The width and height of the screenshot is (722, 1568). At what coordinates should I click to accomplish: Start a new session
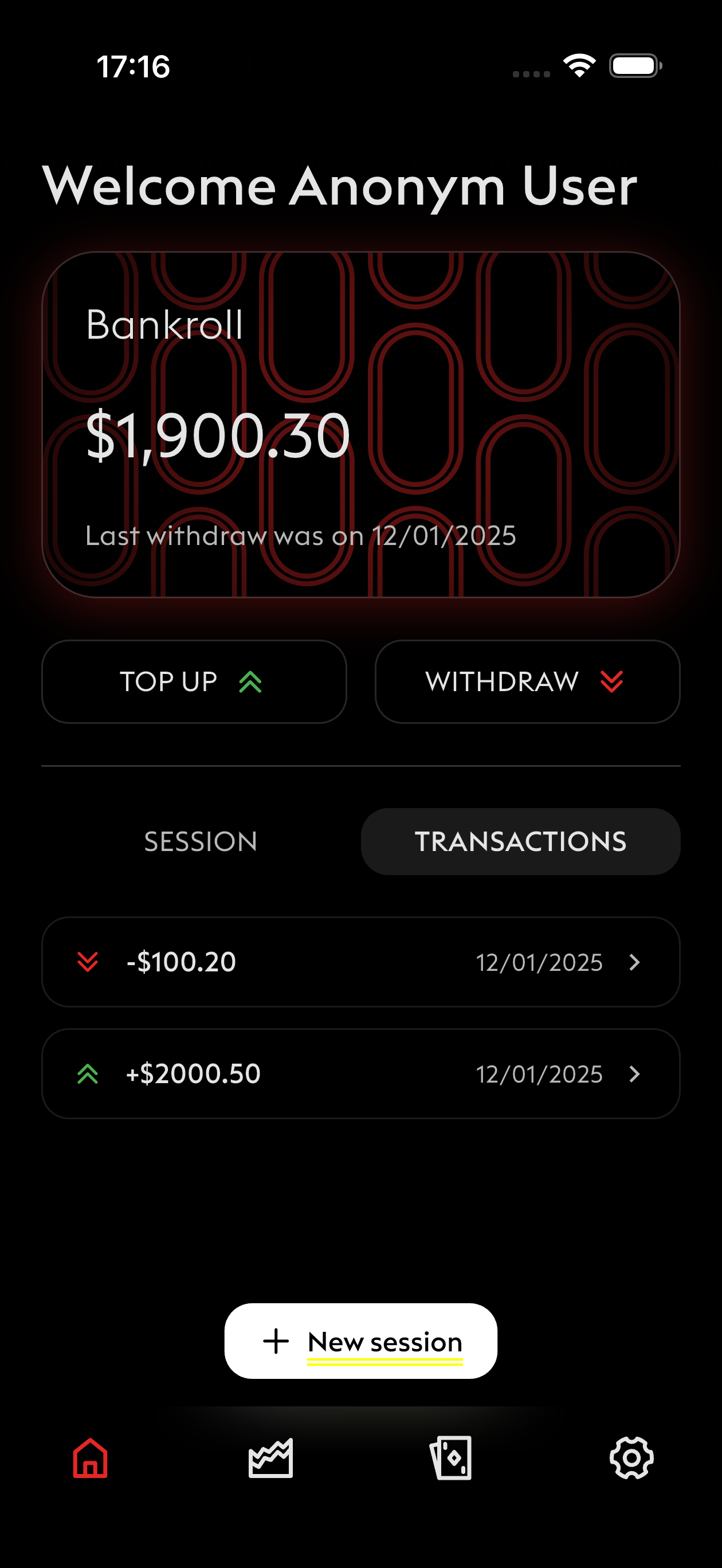(x=360, y=1341)
